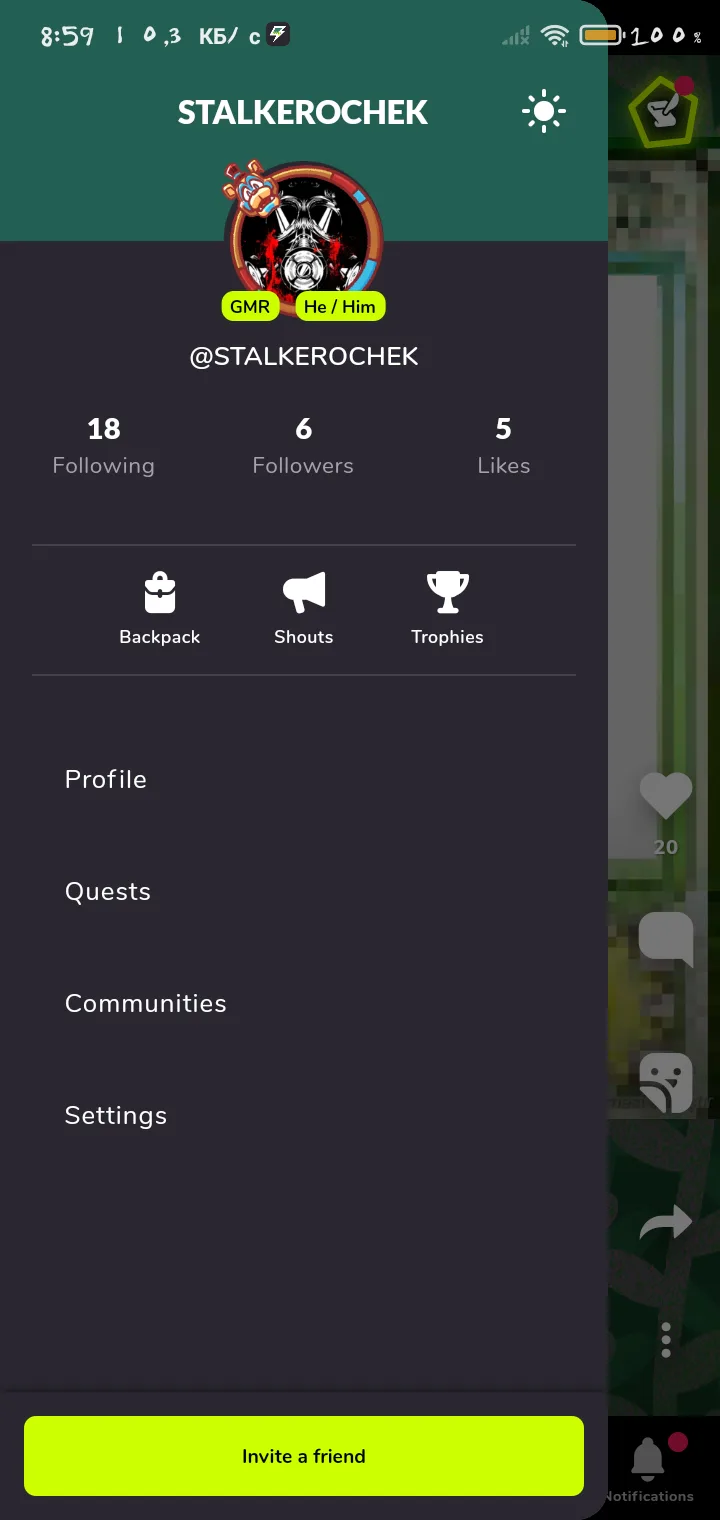This screenshot has width=720, height=1520.
Task: View the Followers list
Action: tap(303, 446)
